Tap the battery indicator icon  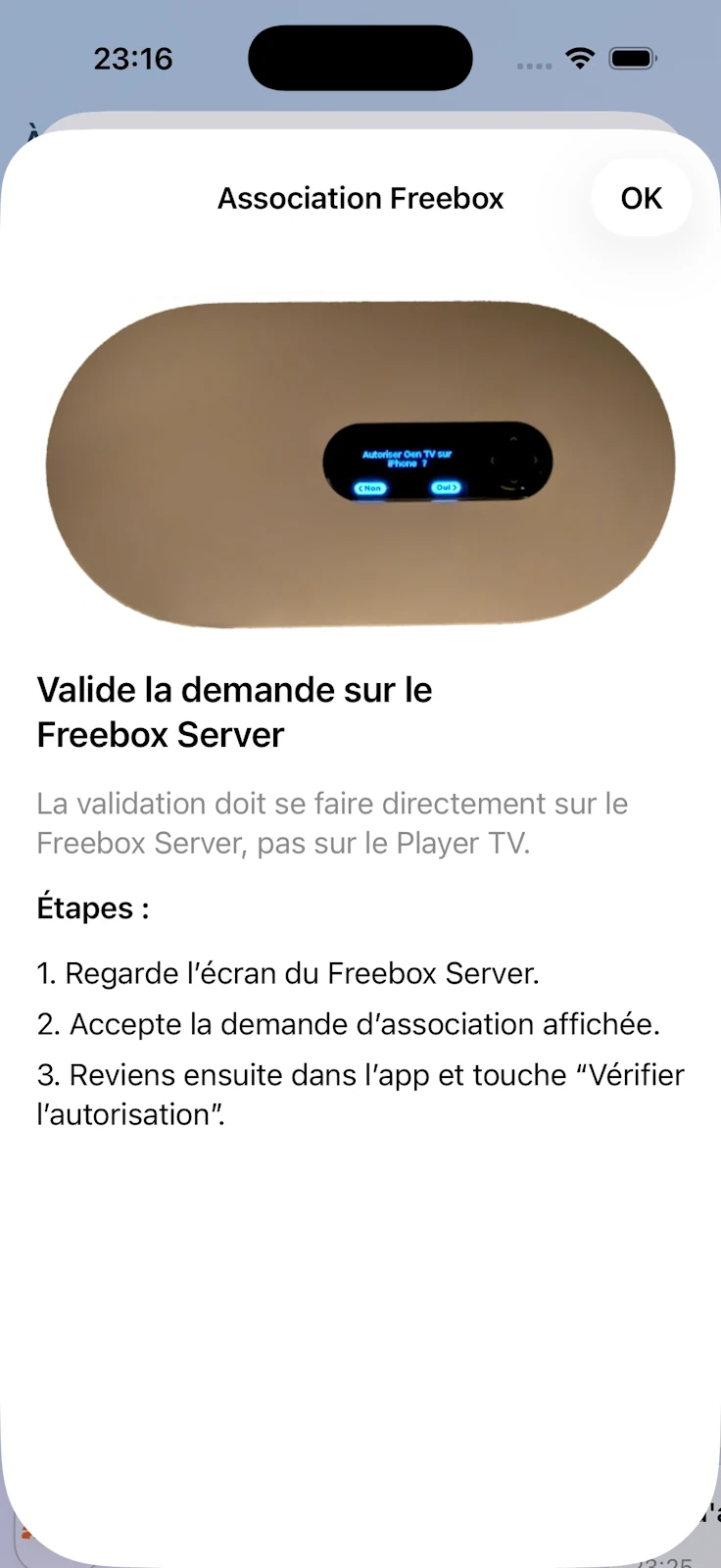point(633,58)
